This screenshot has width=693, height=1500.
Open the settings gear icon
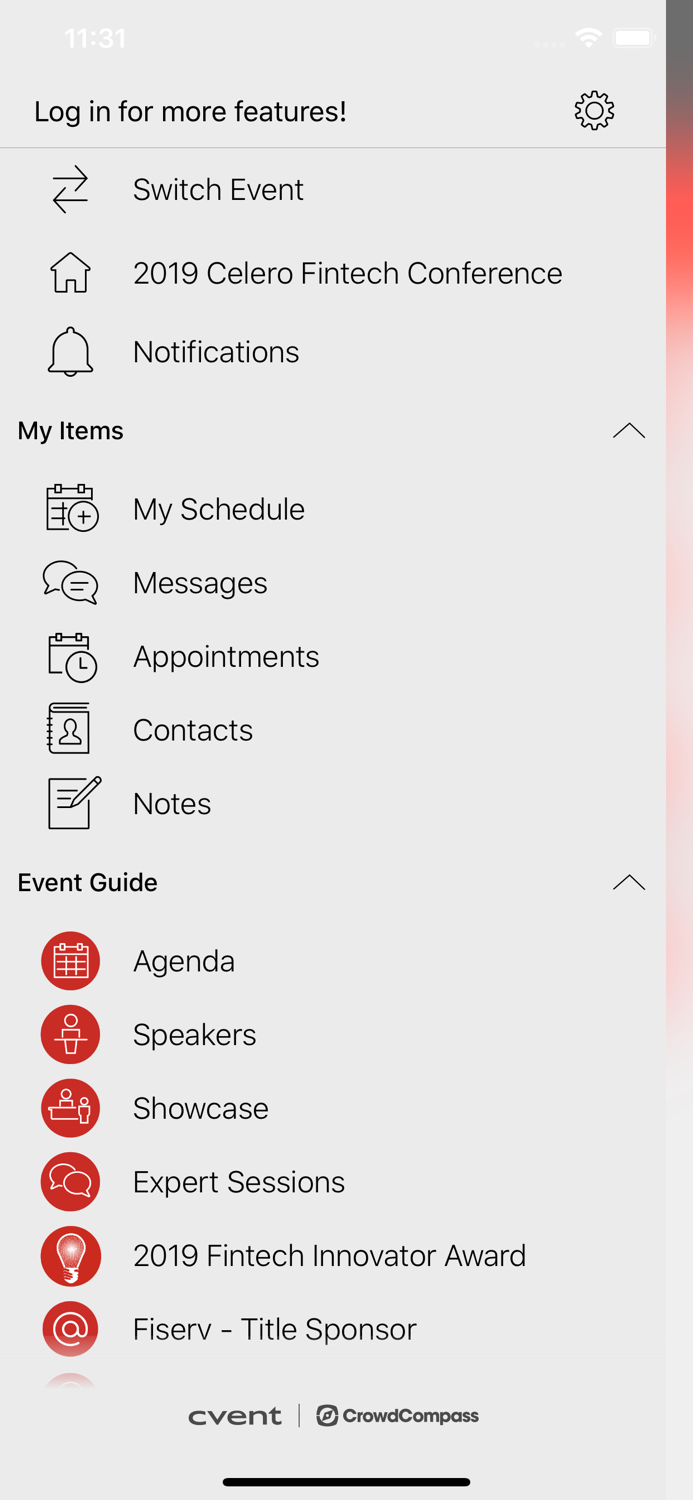point(594,111)
